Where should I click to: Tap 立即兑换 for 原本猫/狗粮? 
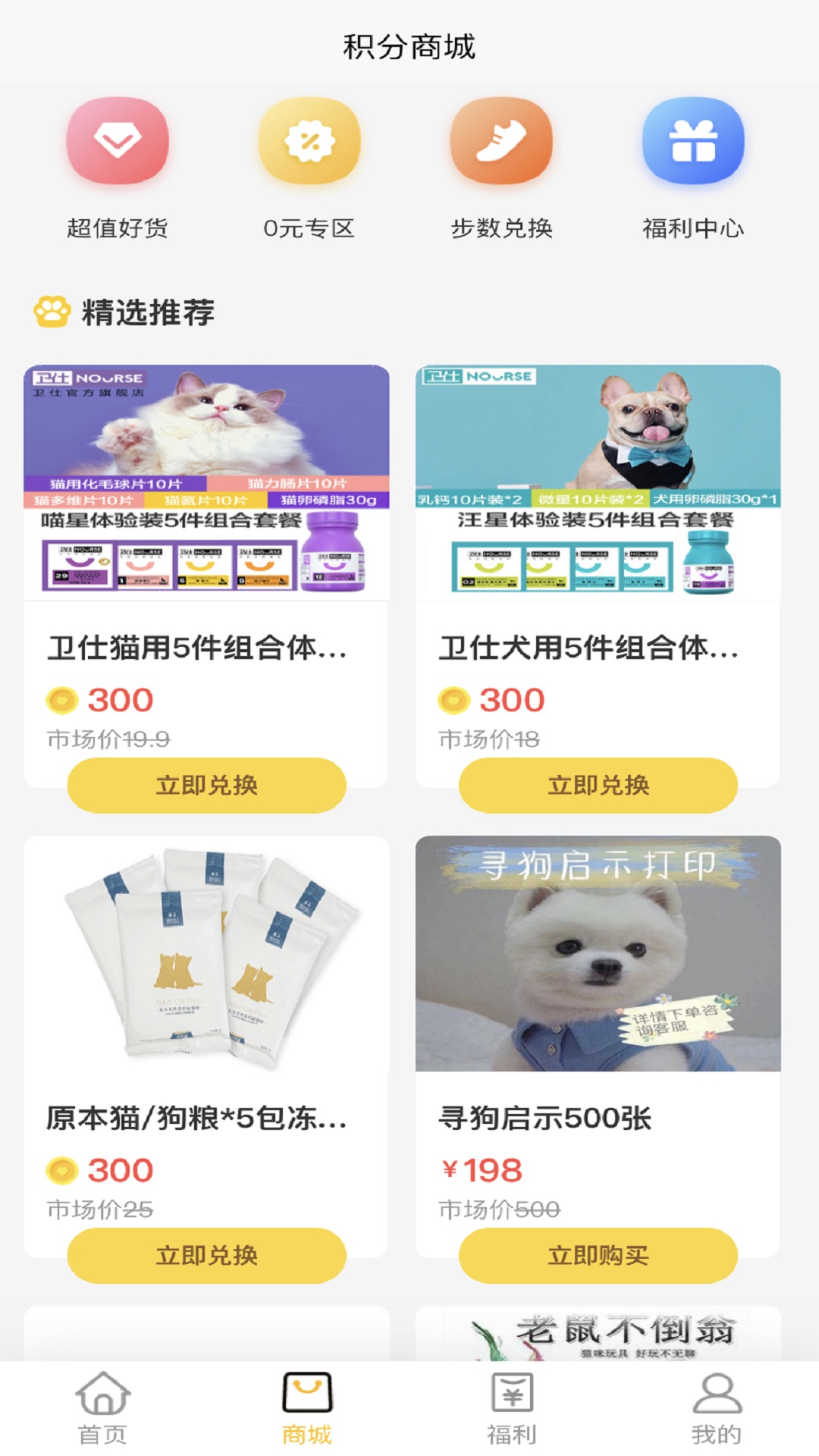click(x=206, y=1256)
